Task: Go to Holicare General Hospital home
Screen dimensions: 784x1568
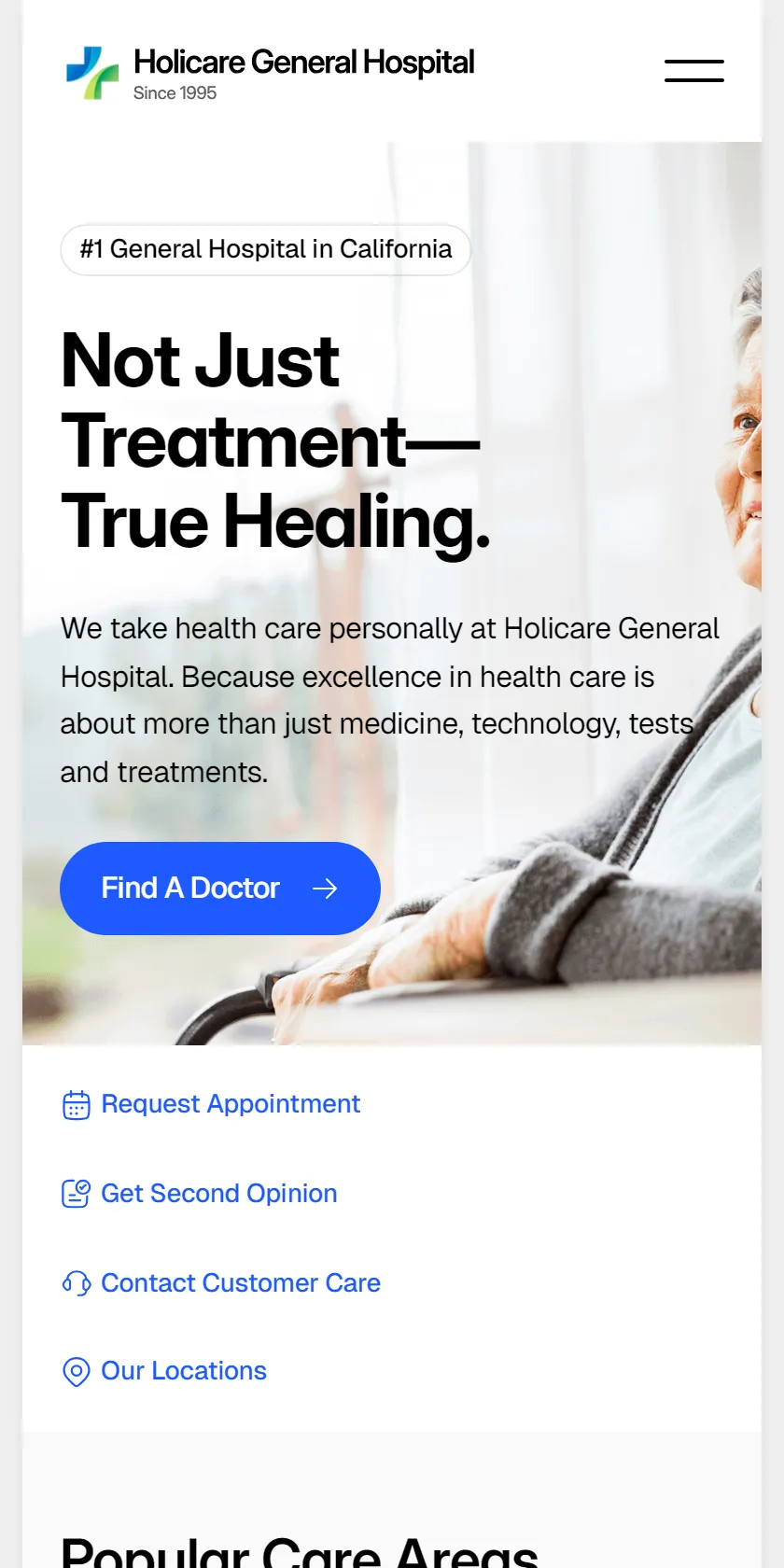Action: tap(271, 73)
